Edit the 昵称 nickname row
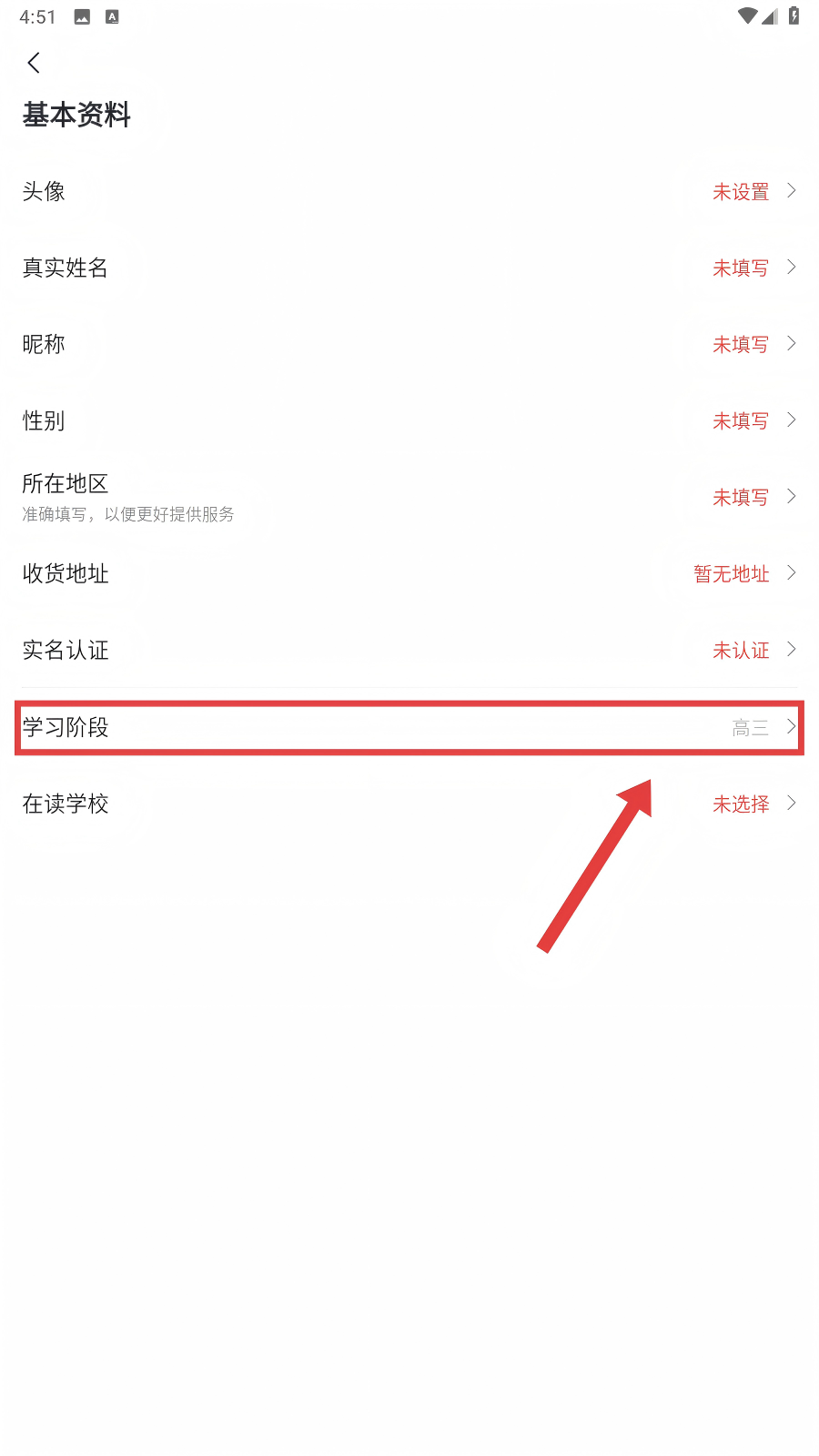 [409, 344]
